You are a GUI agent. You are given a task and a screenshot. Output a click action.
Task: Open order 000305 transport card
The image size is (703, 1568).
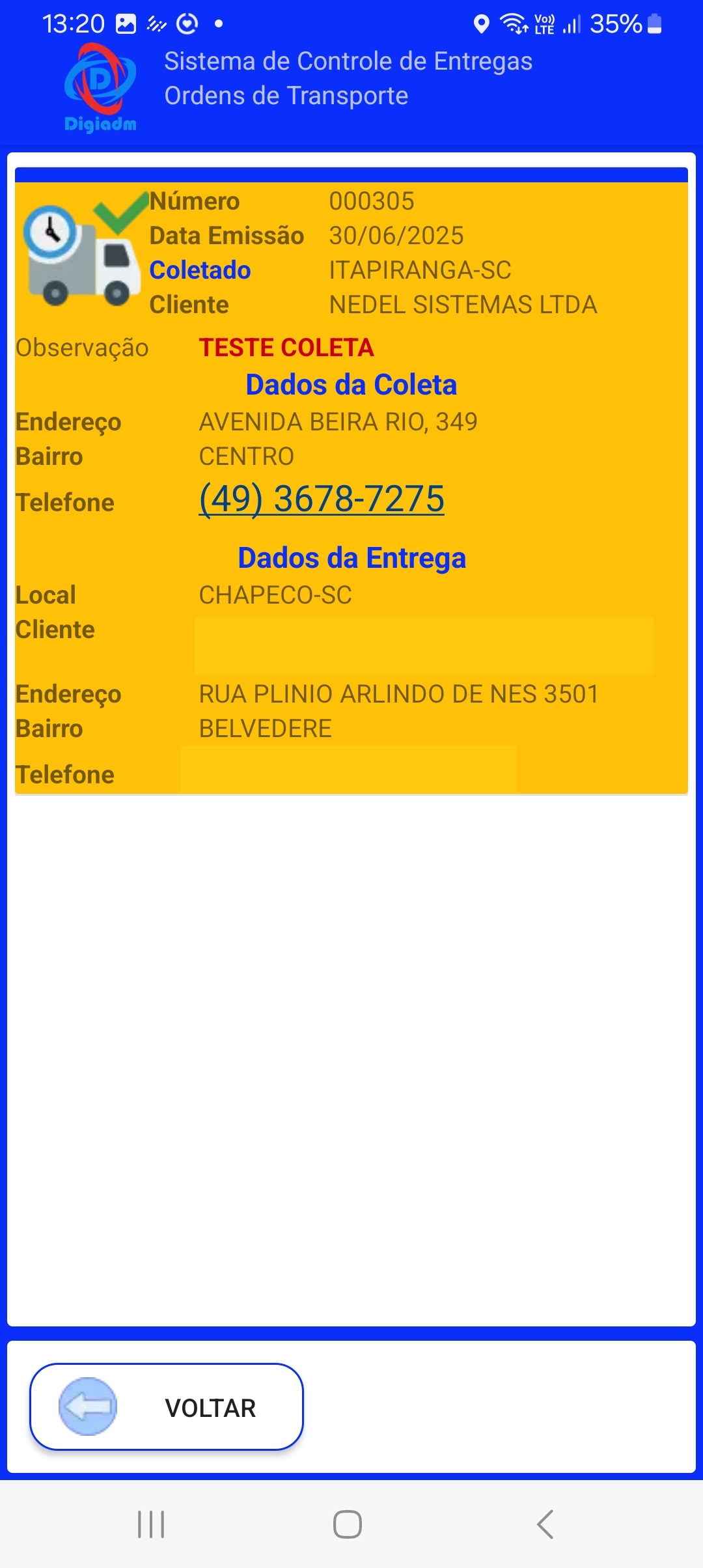(371, 201)
